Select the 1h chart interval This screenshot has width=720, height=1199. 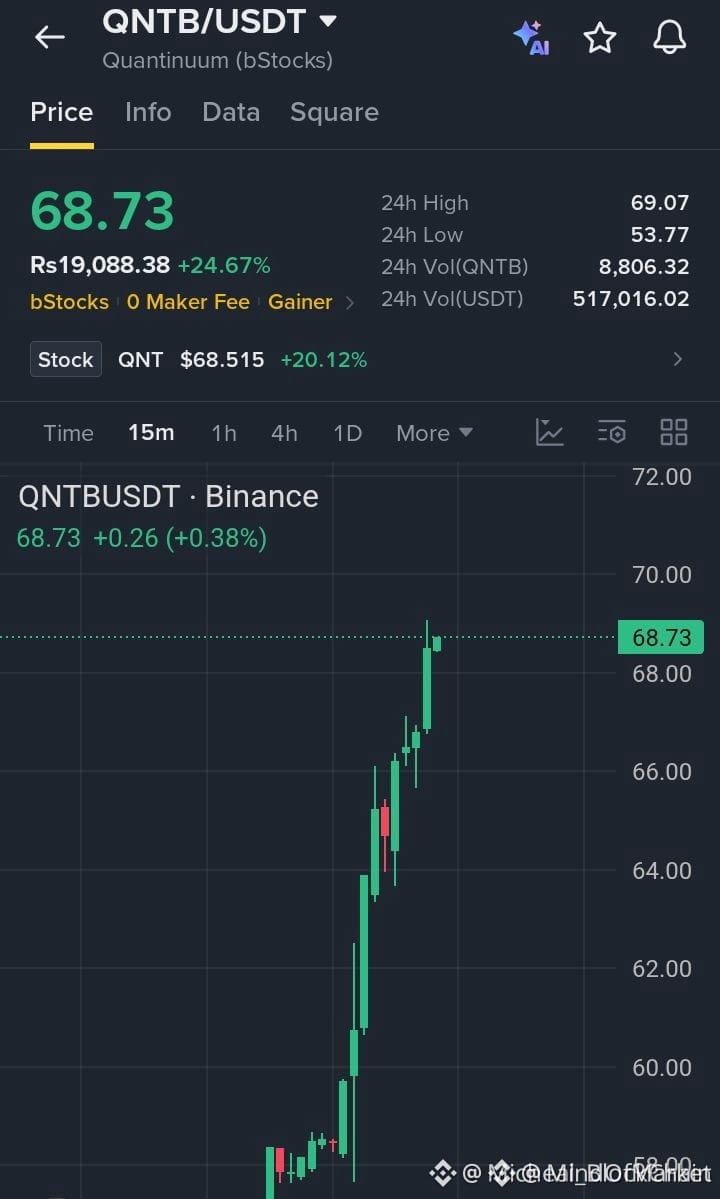coord(224,433)
